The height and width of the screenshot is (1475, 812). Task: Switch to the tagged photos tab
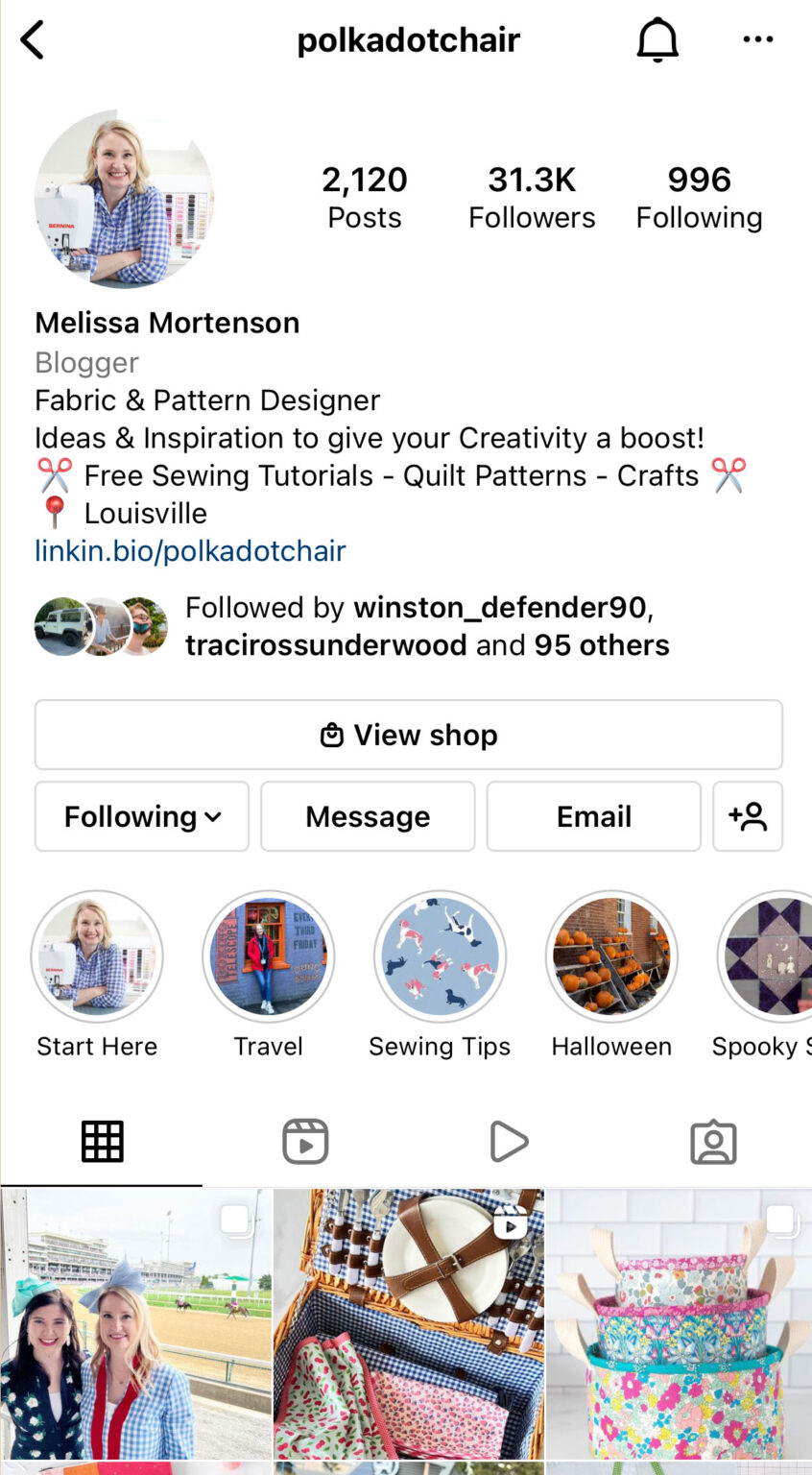[713, 1142]
